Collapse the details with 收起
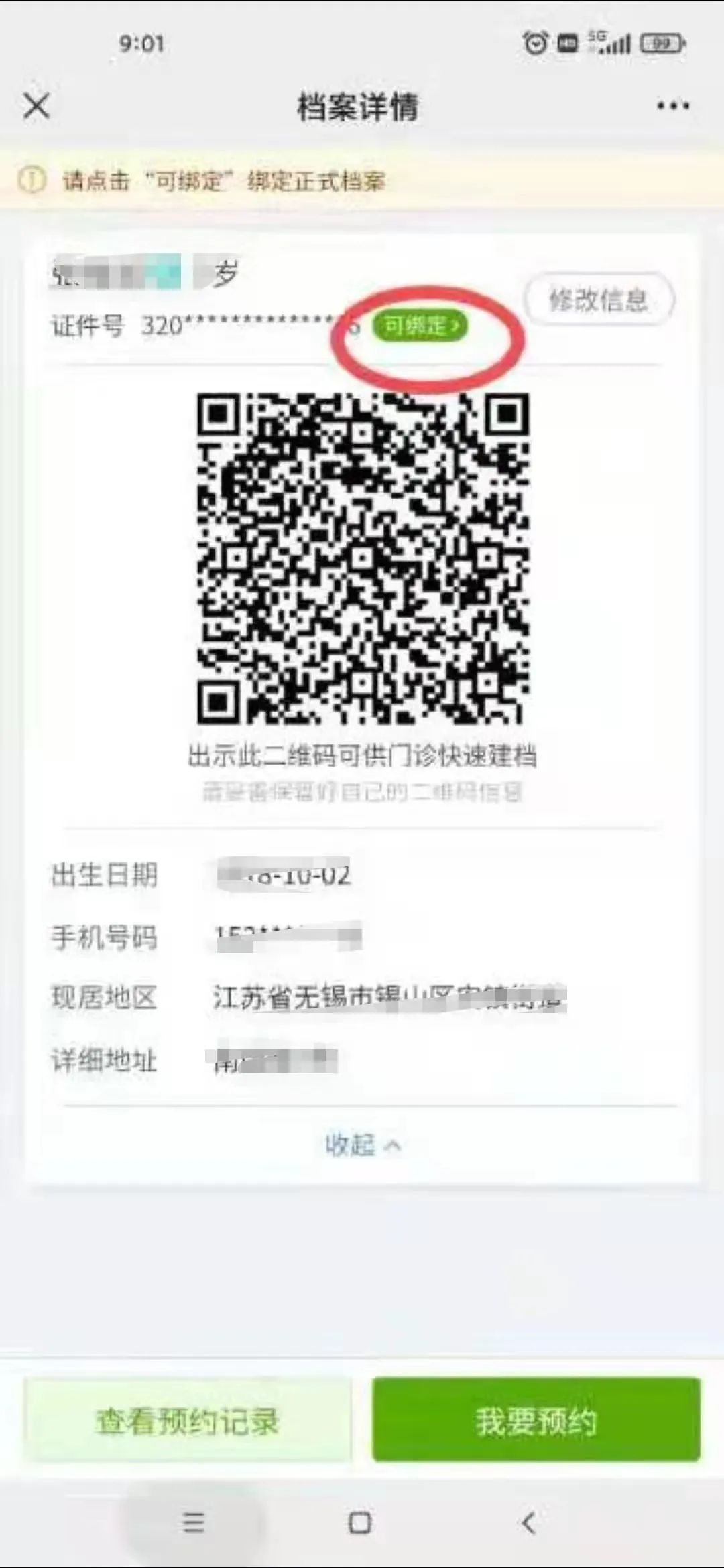This screenshot has width=724, height=1568. pyautogui.click(x=362, y=1145)
